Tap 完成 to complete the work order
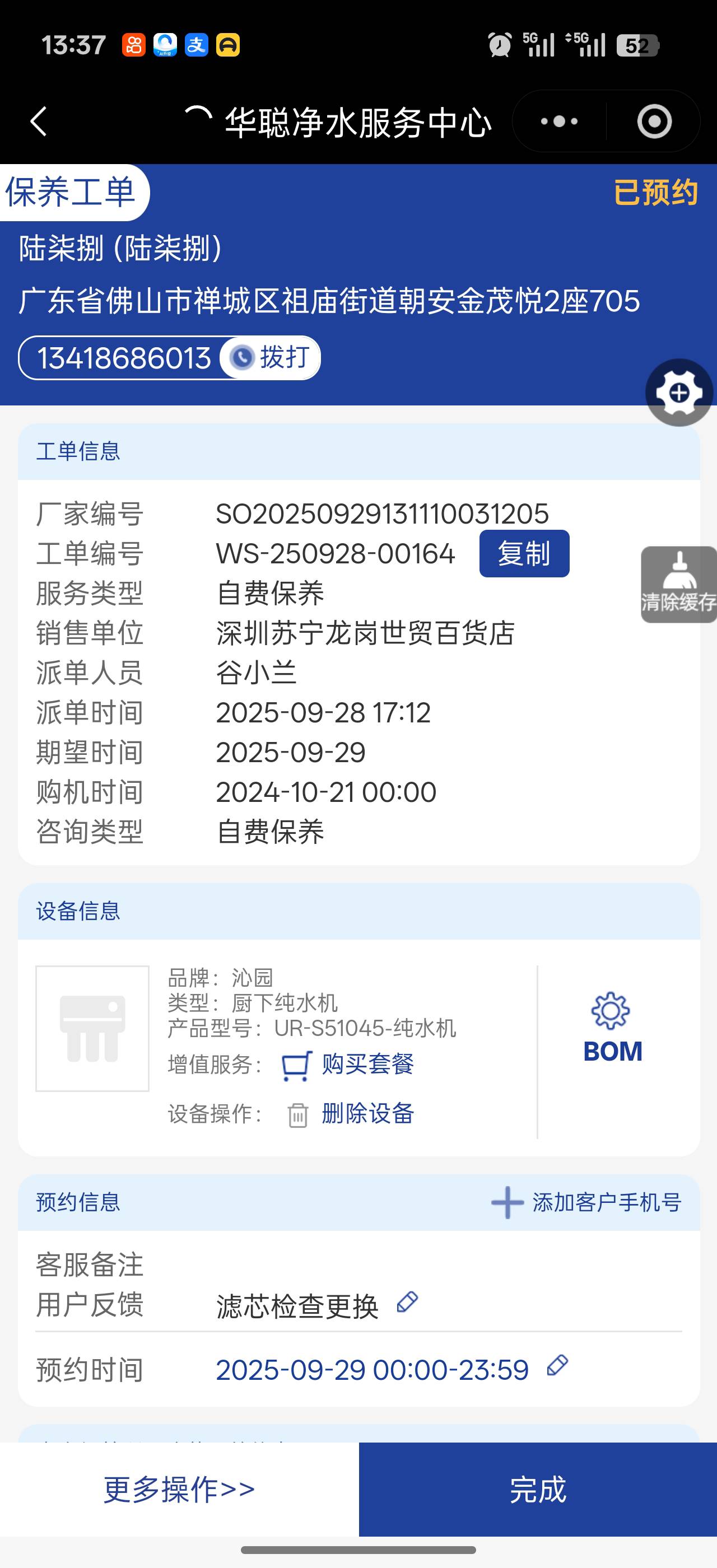This screenshot has width=717, height=1568. [537, 1490]
